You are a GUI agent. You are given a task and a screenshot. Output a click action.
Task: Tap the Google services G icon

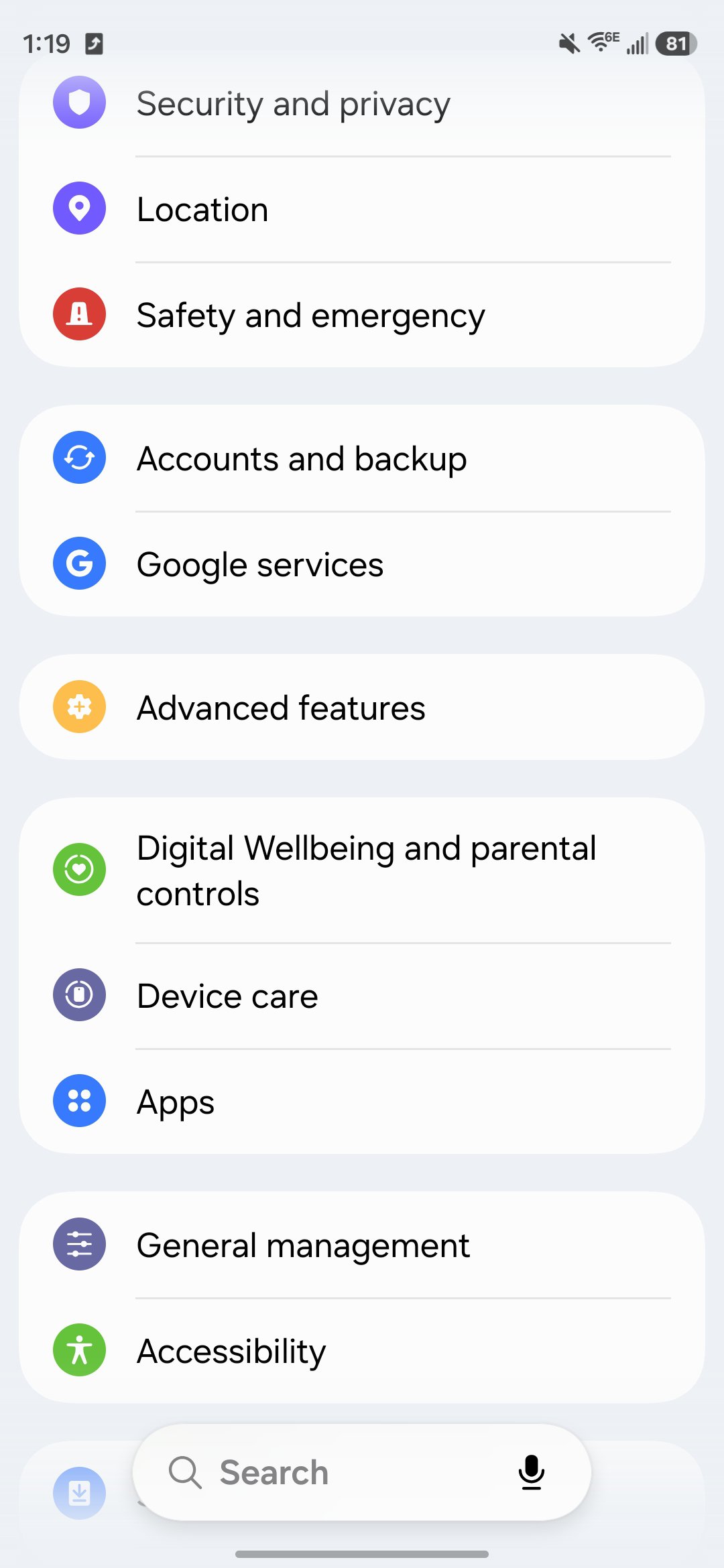78,564
